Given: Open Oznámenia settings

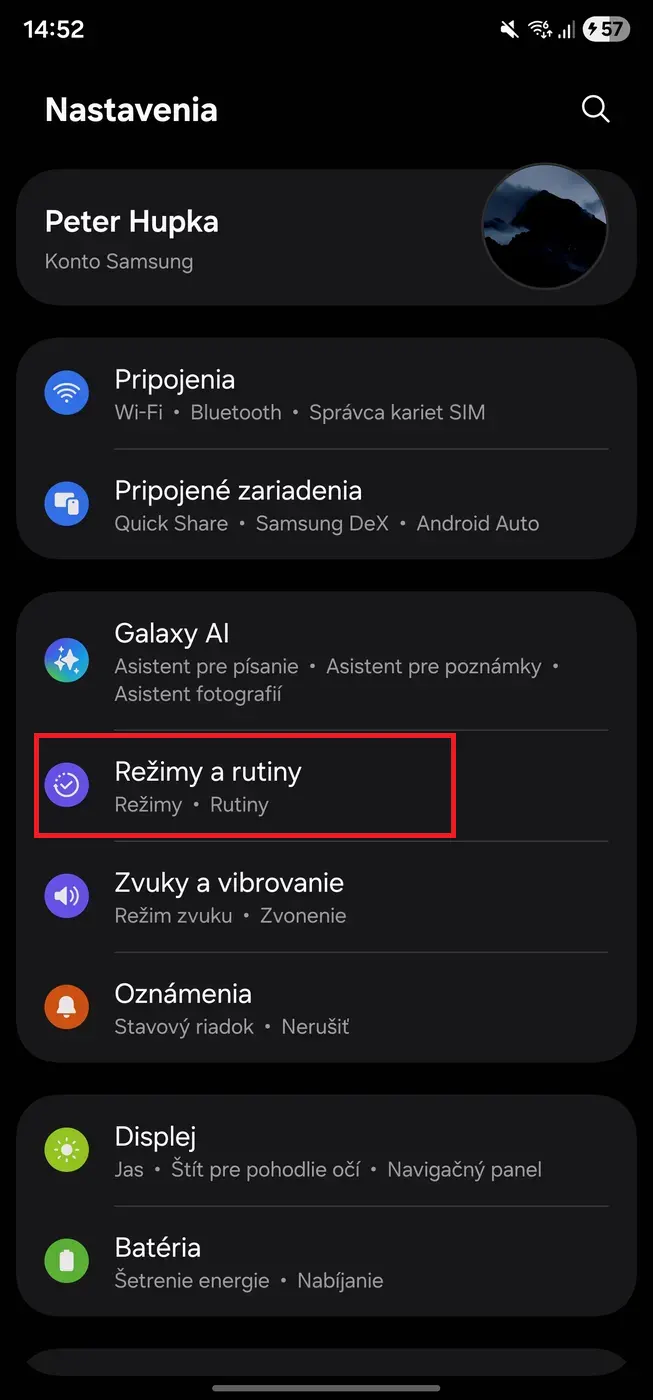Looking at the screenshot, I should (x=300, y=1008).
